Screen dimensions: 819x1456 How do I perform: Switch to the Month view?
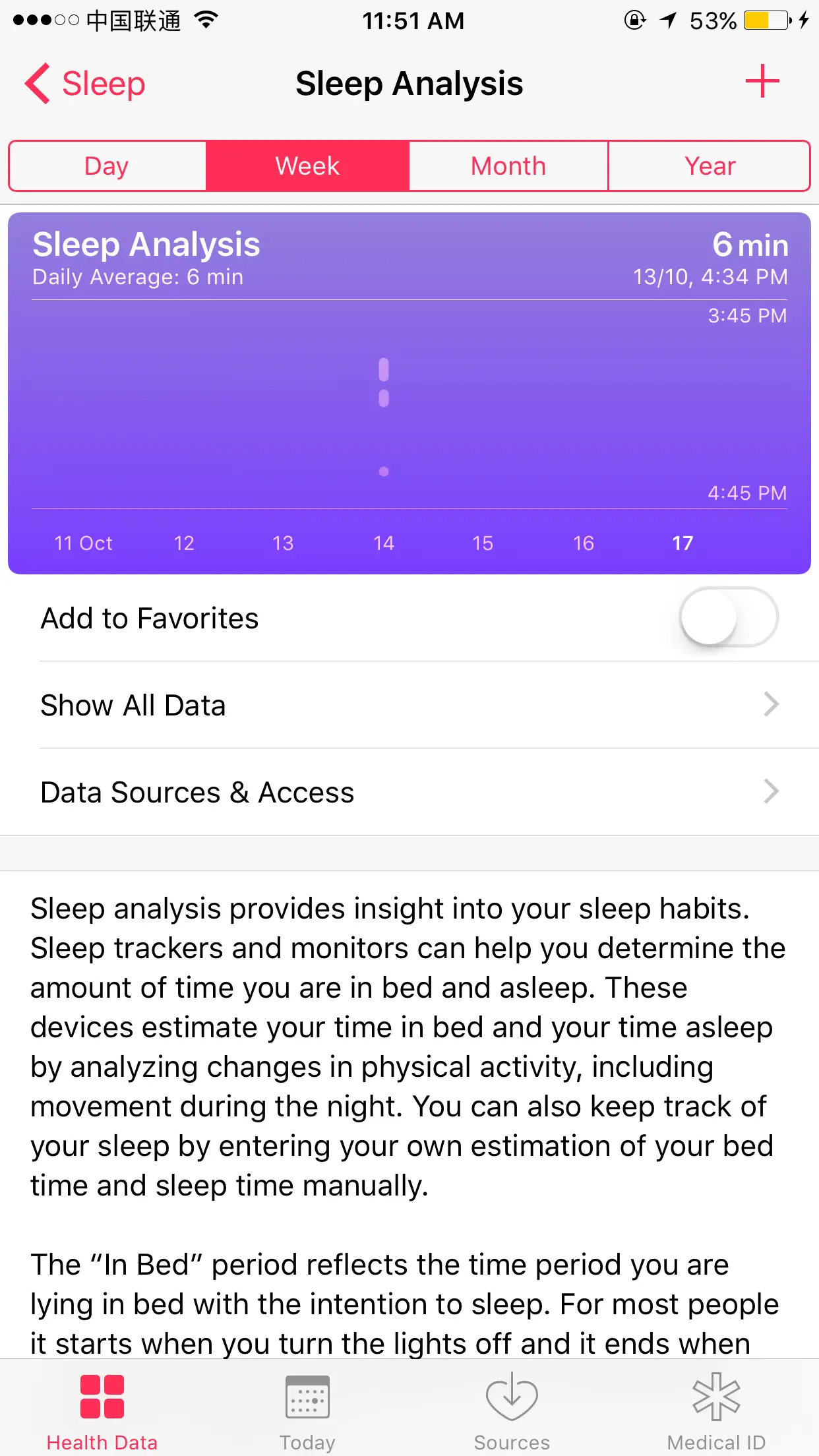508,166
